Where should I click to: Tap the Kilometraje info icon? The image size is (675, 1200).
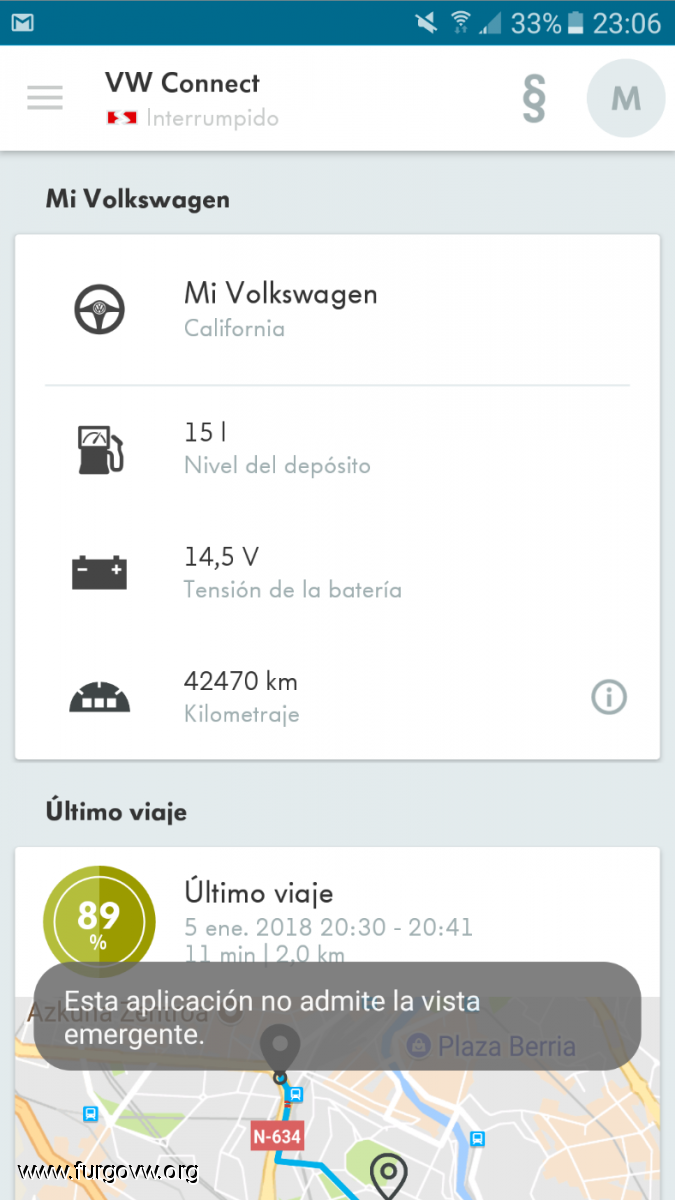(x=609, y=697)
